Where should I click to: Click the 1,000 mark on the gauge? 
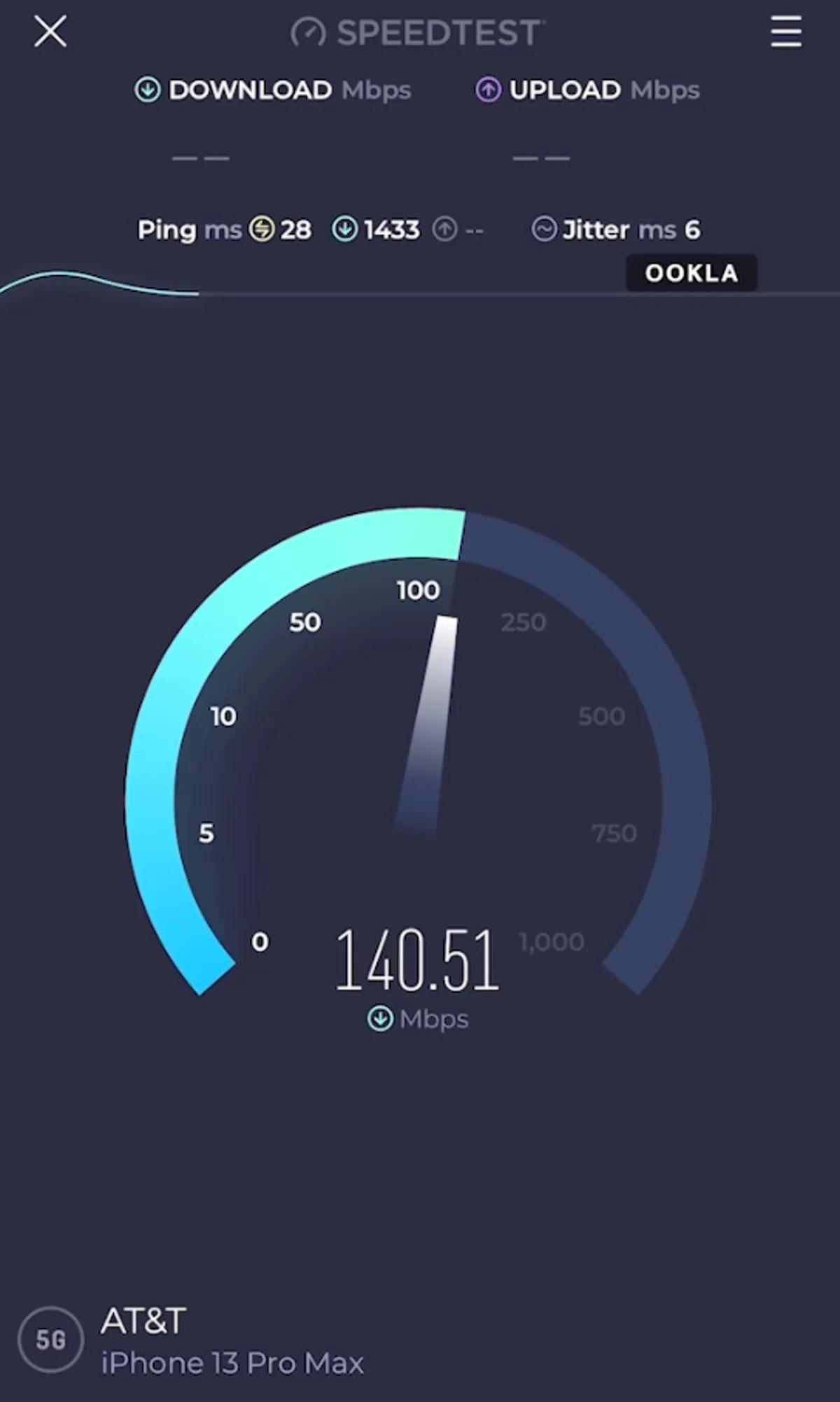point(552,942)
